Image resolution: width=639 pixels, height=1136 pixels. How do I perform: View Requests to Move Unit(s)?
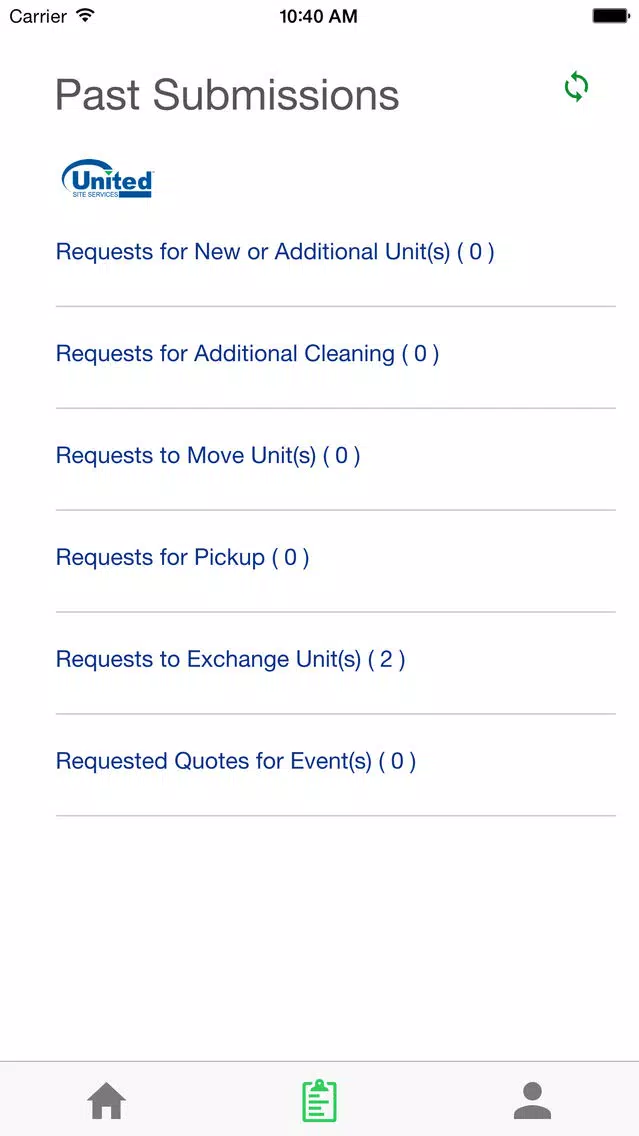[335, 459]
